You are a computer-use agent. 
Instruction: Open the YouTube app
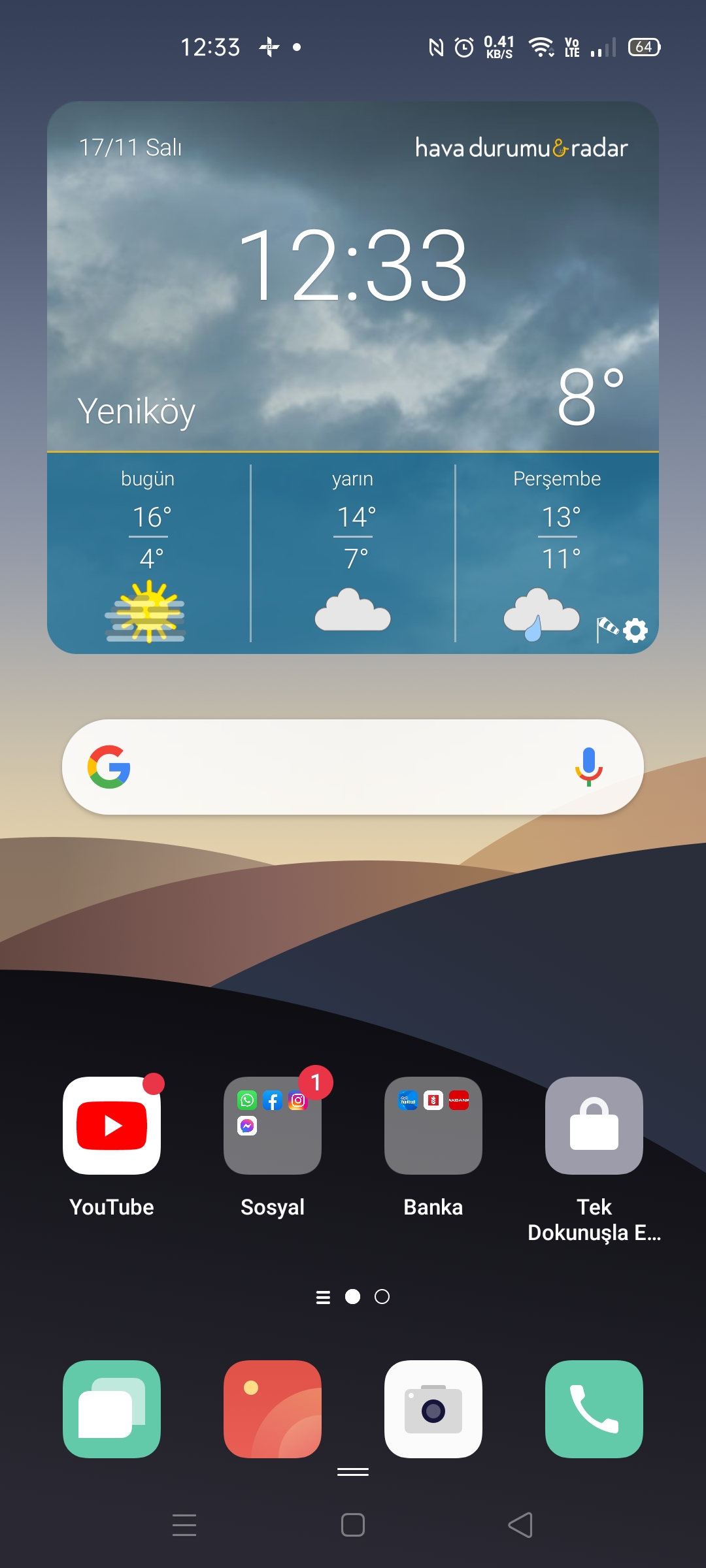tap(112, 1126)
